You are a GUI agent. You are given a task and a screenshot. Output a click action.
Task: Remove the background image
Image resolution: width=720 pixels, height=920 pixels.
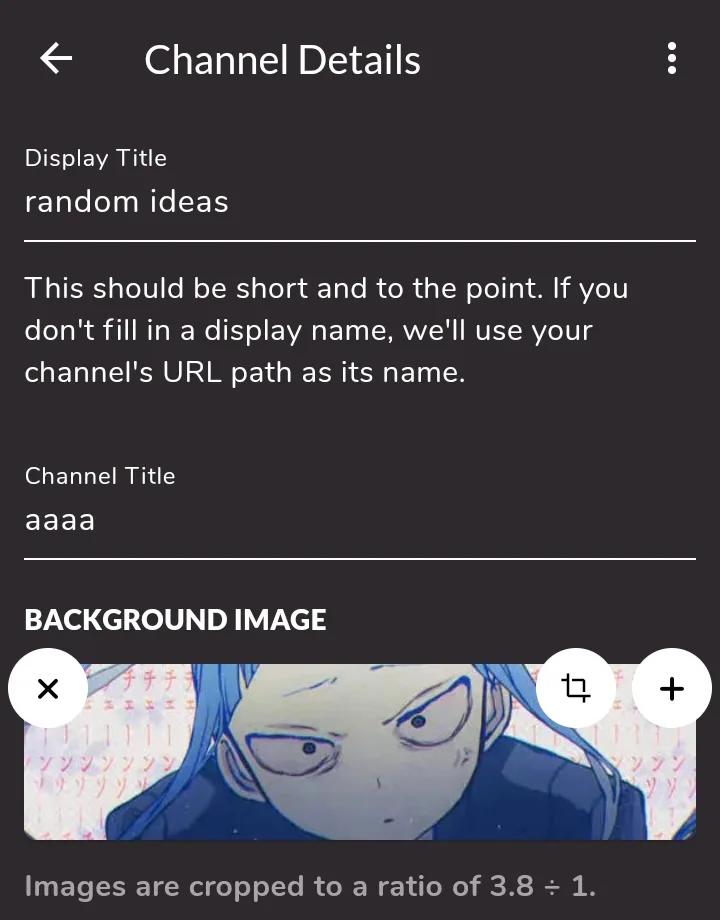coord(48,688)
